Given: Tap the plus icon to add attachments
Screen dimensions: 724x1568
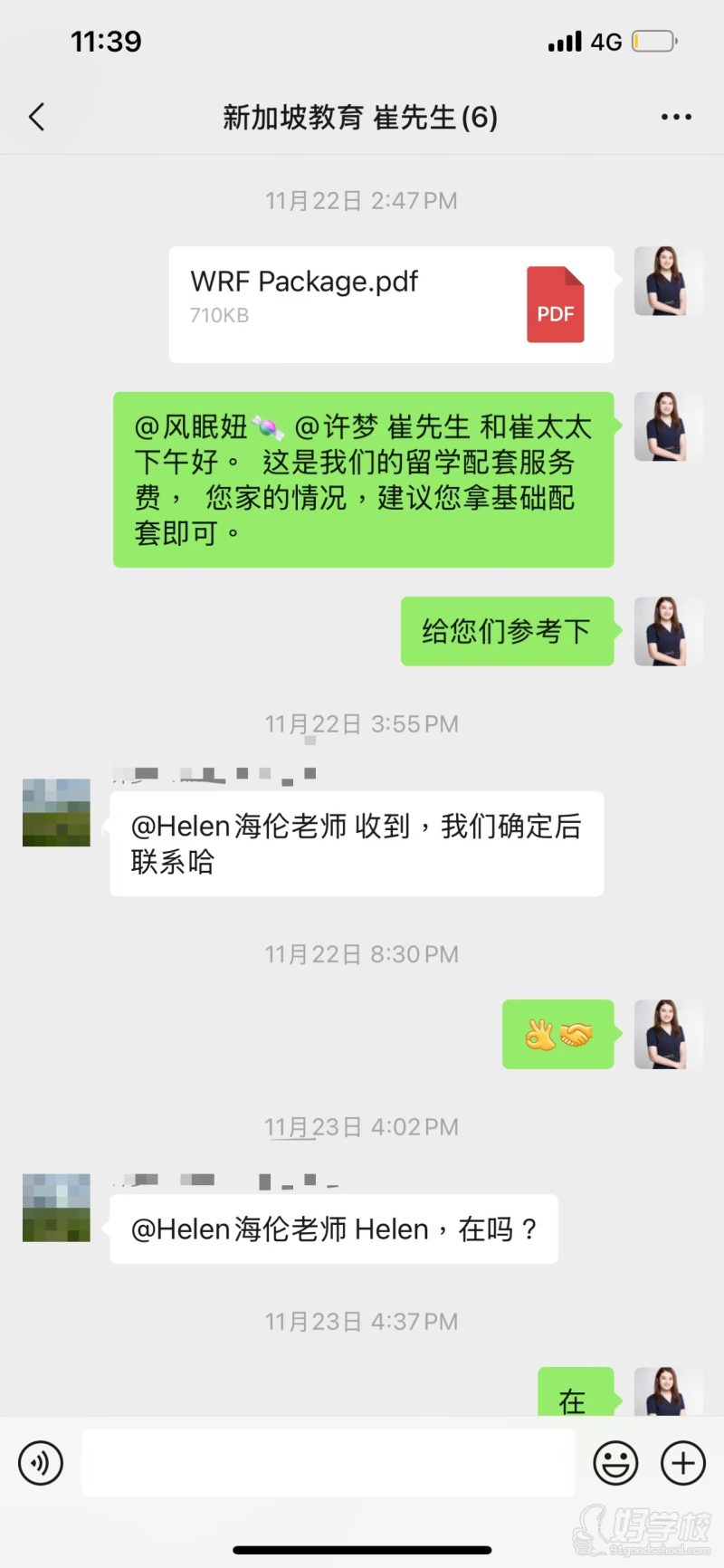Looking at the screenshot, I should pyautogui.click(x=681, y=1462).
